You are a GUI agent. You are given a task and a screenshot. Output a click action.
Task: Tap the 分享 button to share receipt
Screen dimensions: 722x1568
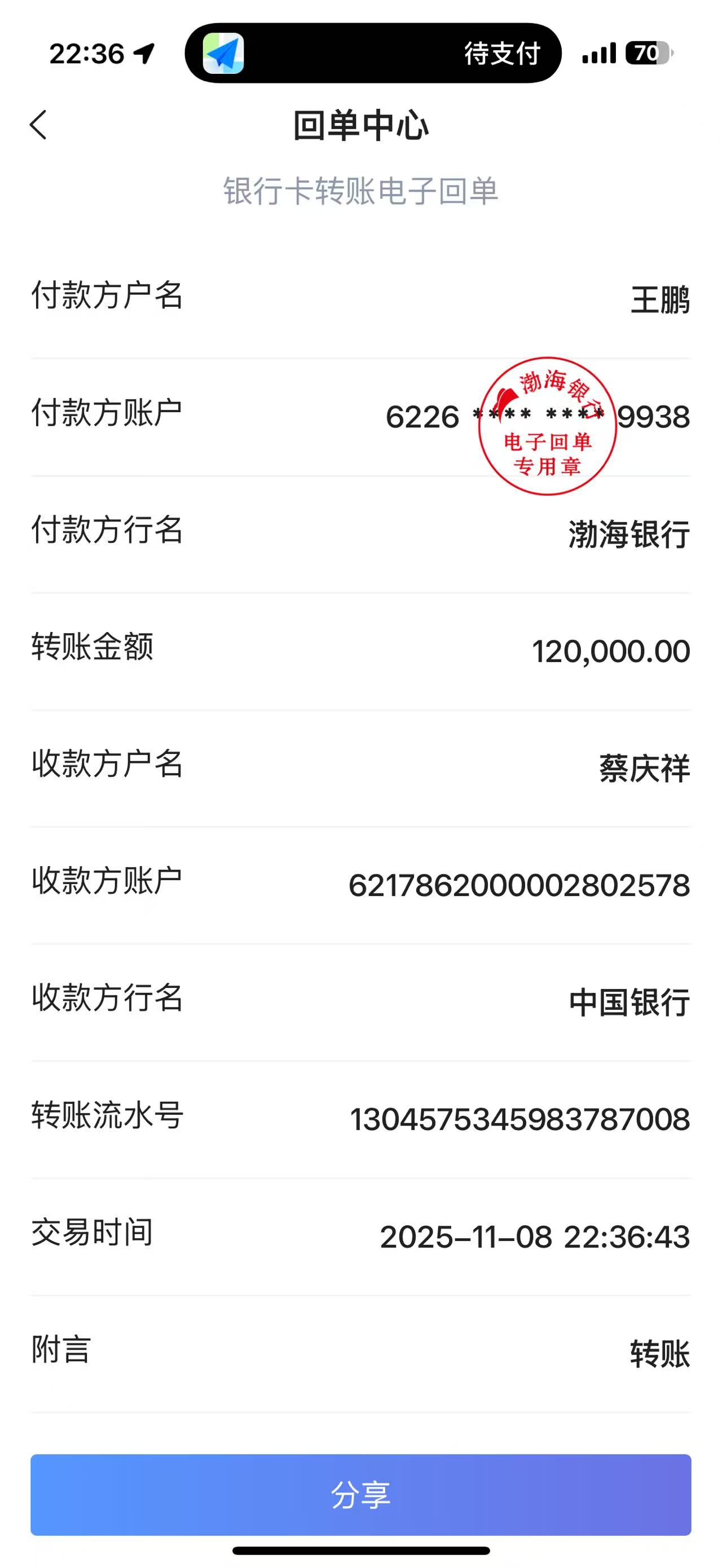click(360, 1495)
